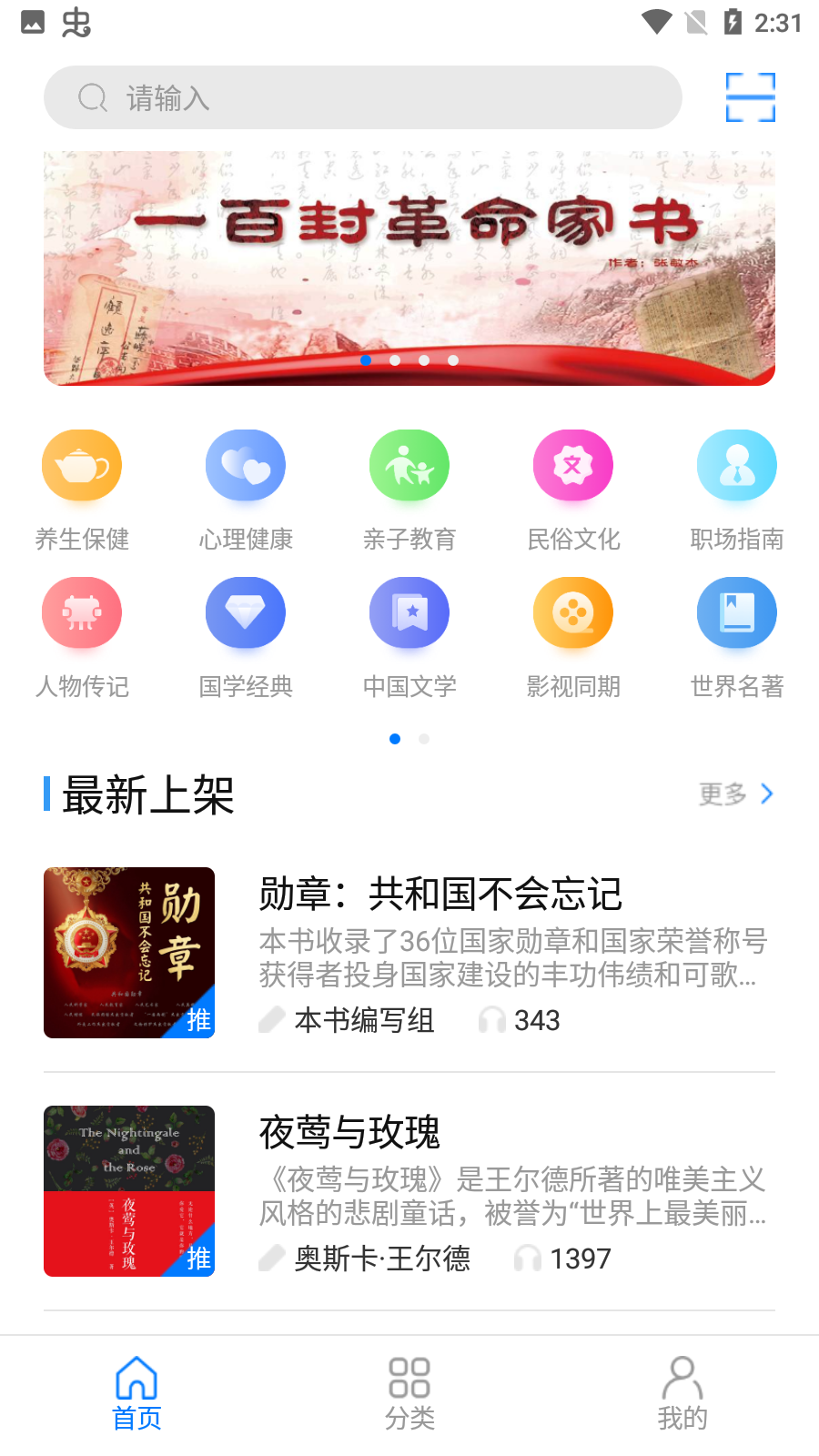Screen dimensions: 819x1456
Task: Open the QR scan icon beside search bar
Action: pyautogui.click(x=750, y=97)
